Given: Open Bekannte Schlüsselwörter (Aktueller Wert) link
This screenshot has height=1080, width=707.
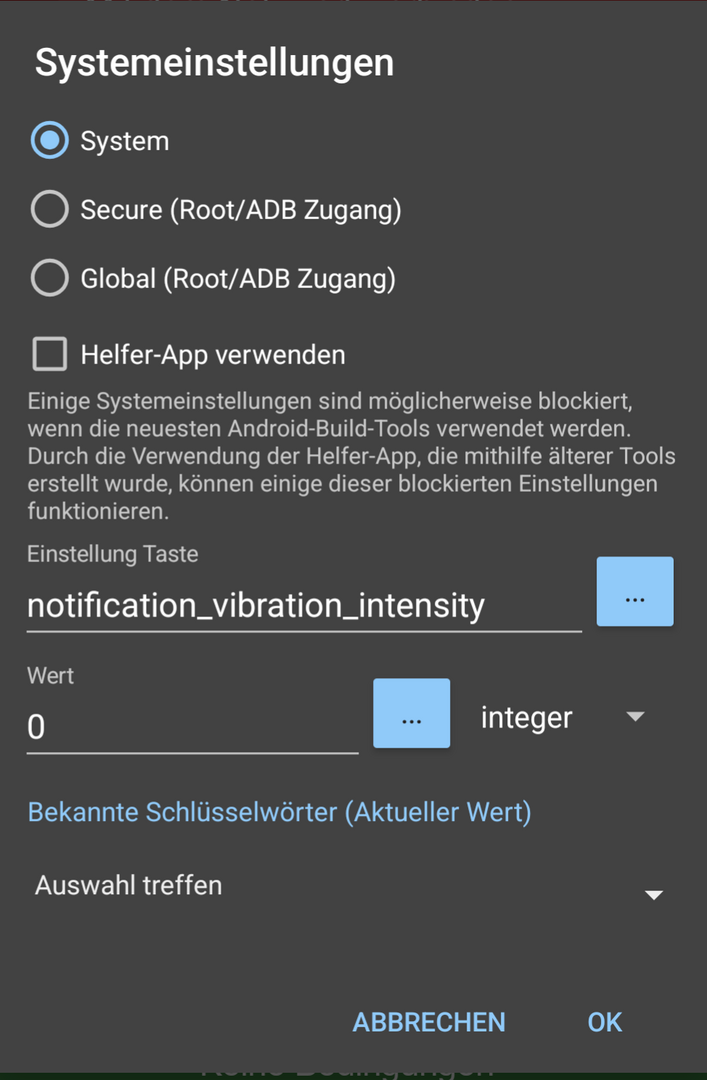Looking at the screenshot, I should tap(279, 812).
